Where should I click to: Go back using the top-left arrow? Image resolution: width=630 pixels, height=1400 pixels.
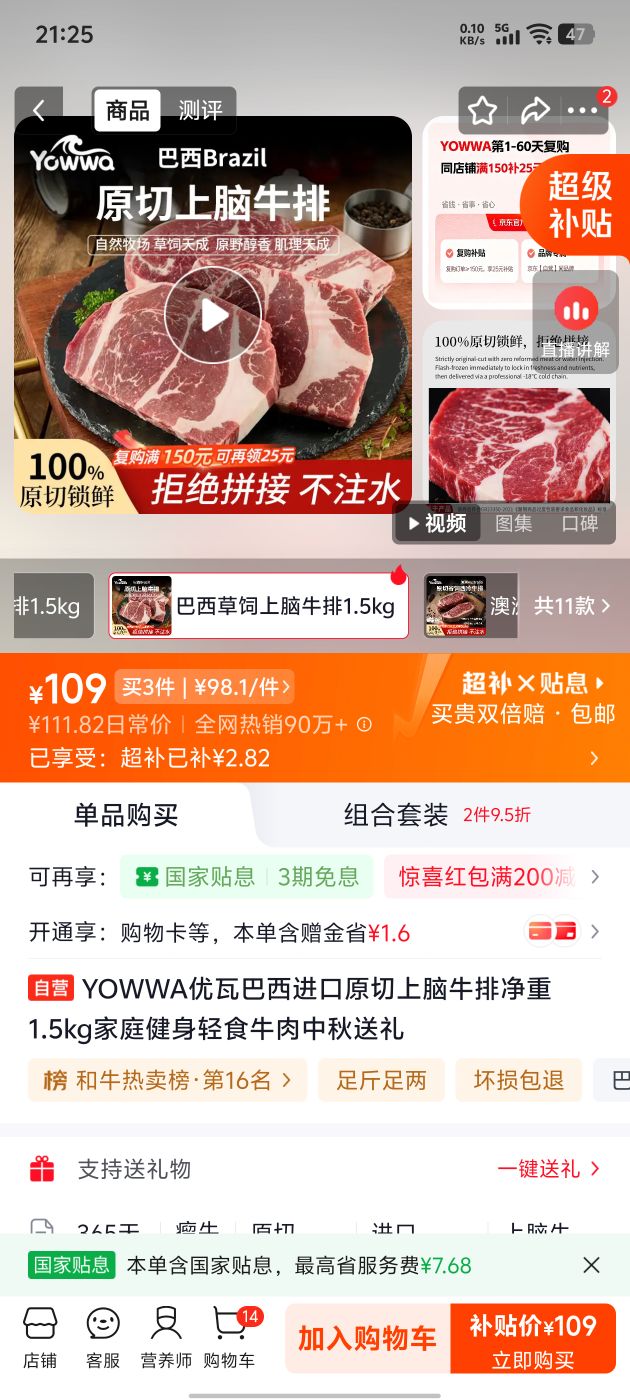pos(39,110)
